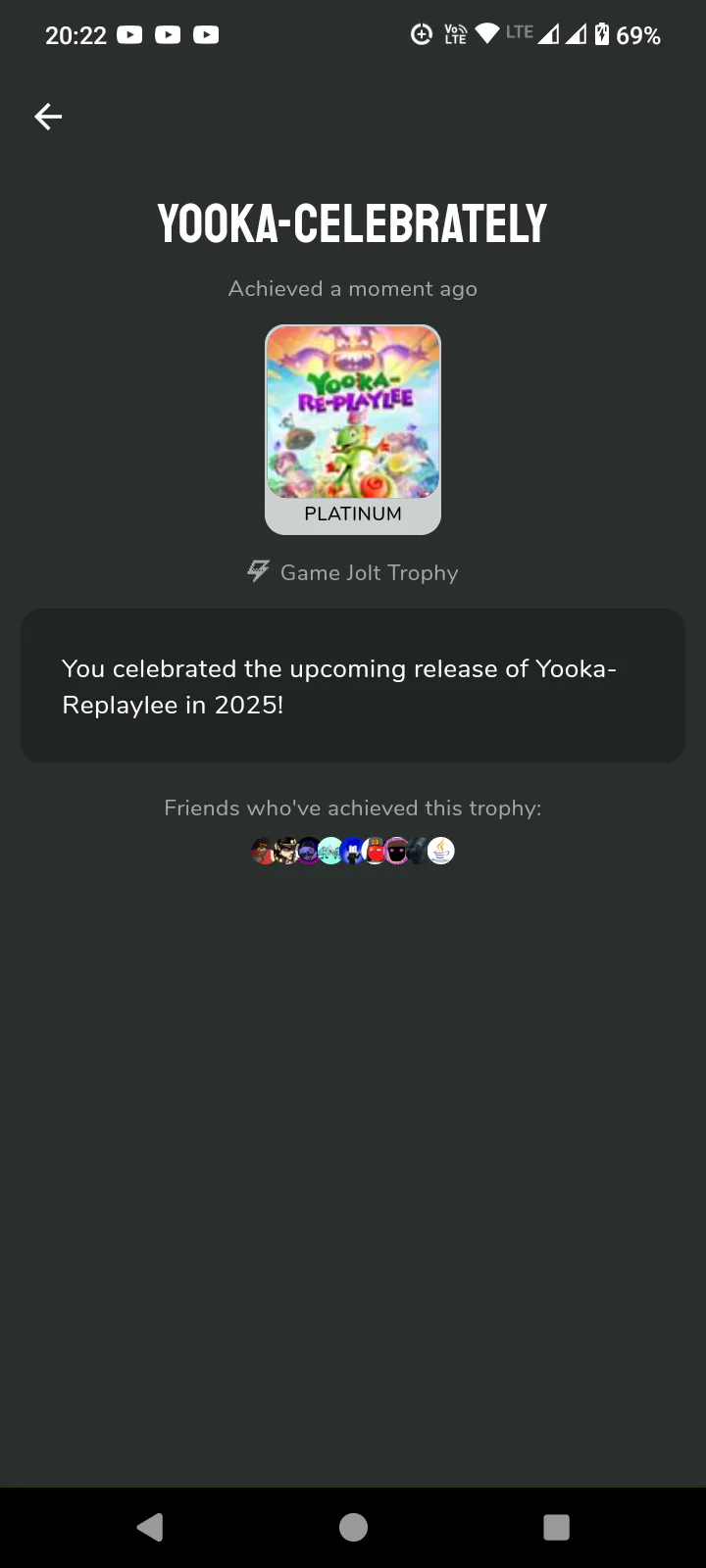Go back using the top arrow
Screen dimensions: 706x1568
48,117
